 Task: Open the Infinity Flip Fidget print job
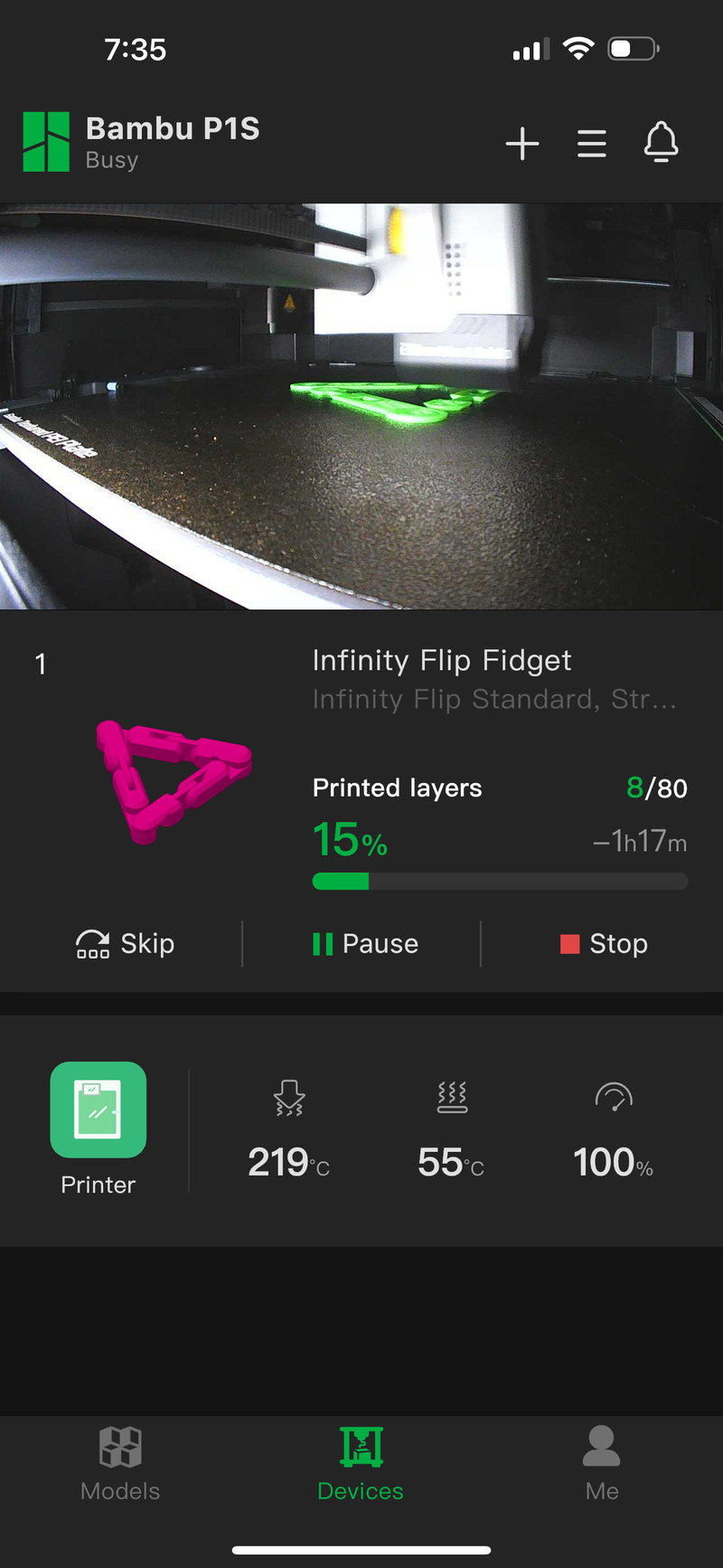[442, 661]
